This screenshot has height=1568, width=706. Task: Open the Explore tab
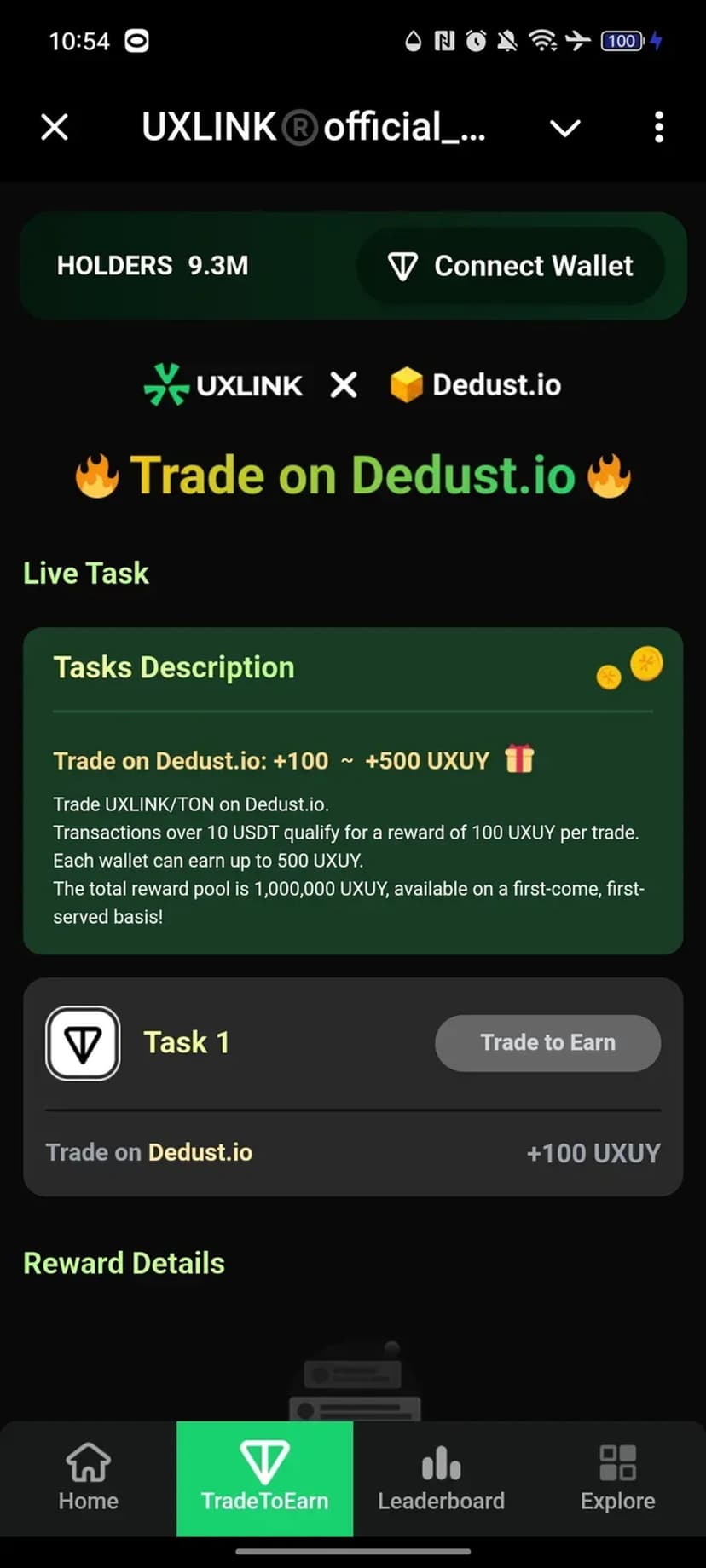pos(617,1477)
